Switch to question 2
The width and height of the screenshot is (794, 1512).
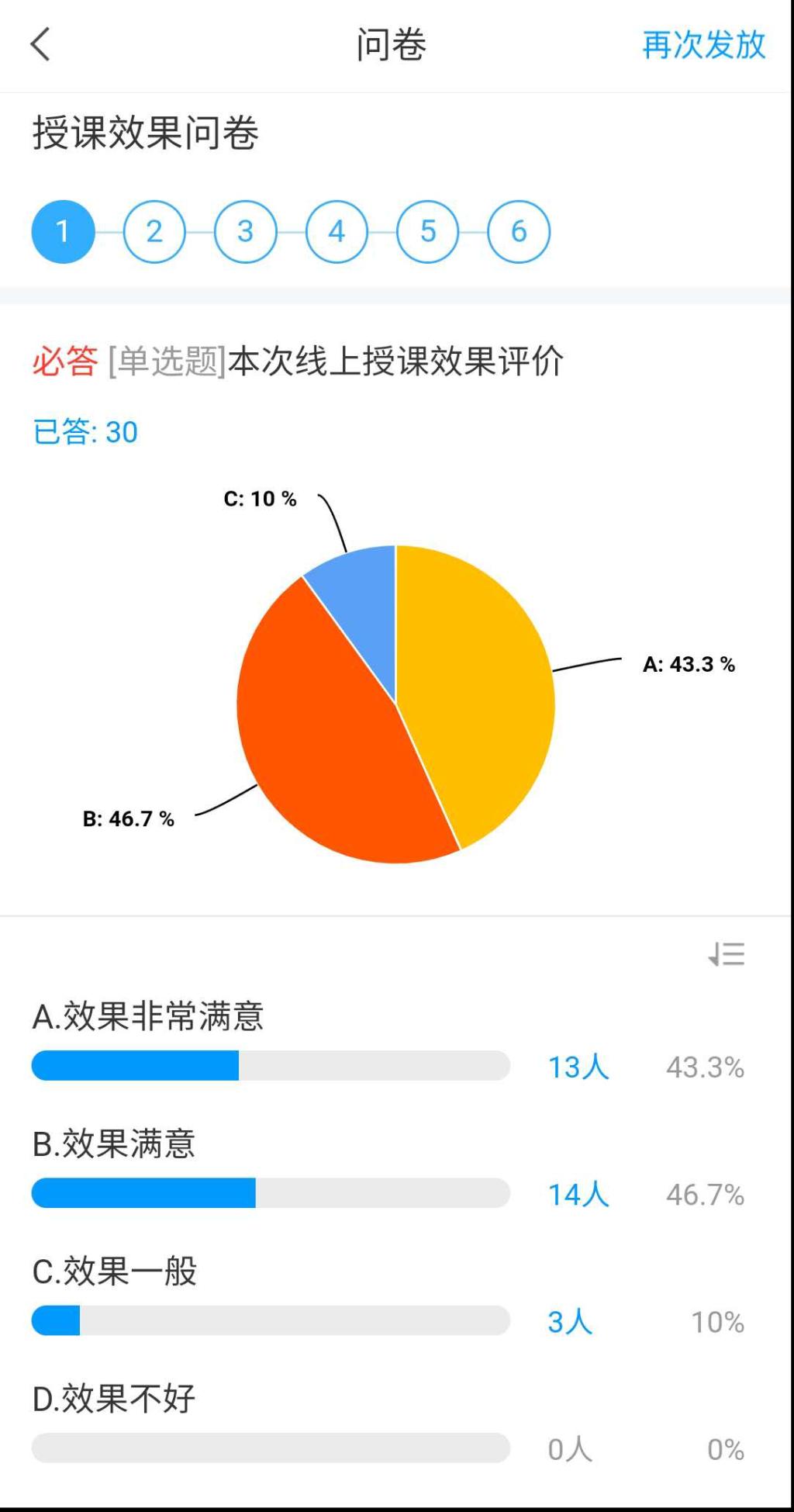pos(154,231)
